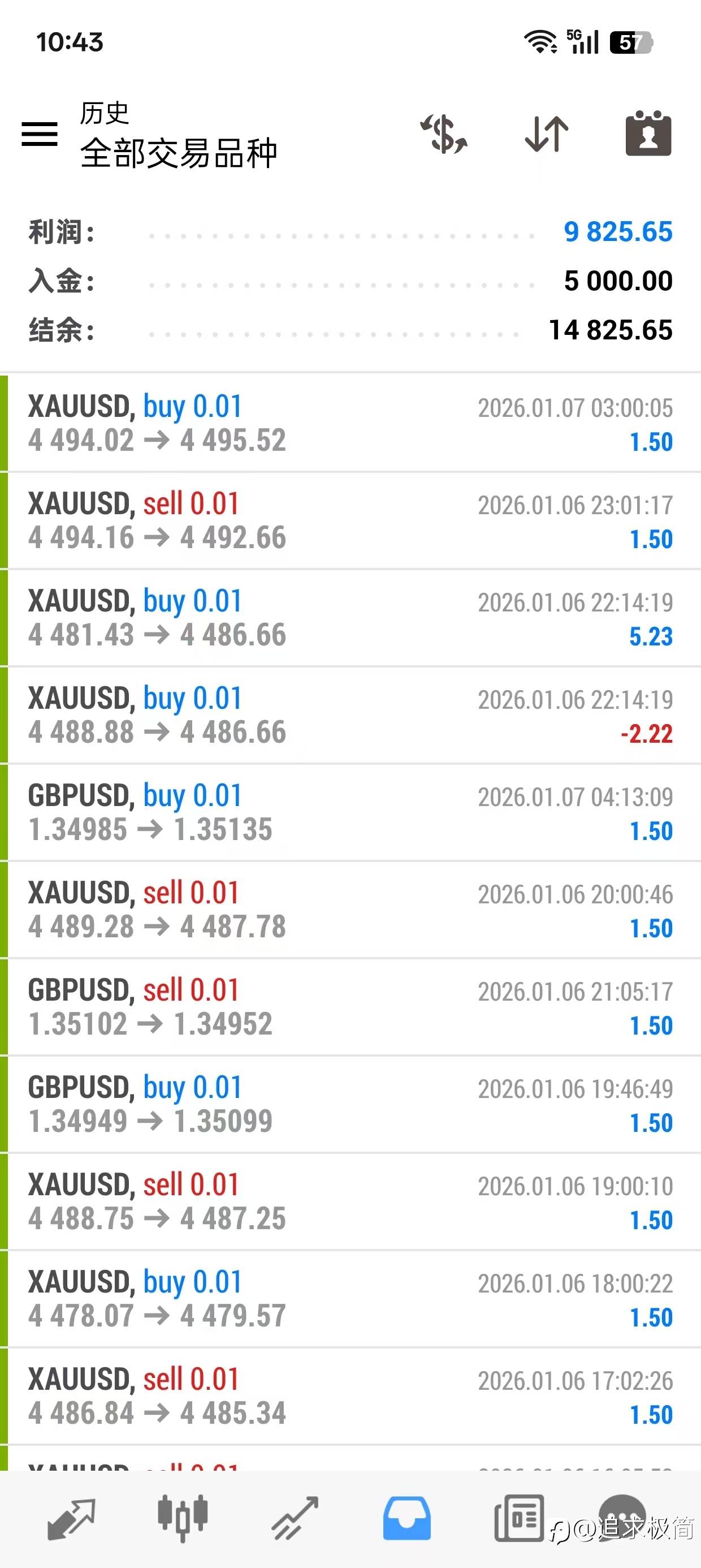Show details of GBPUSD sell at 21:05:17

click(350, 1007)
